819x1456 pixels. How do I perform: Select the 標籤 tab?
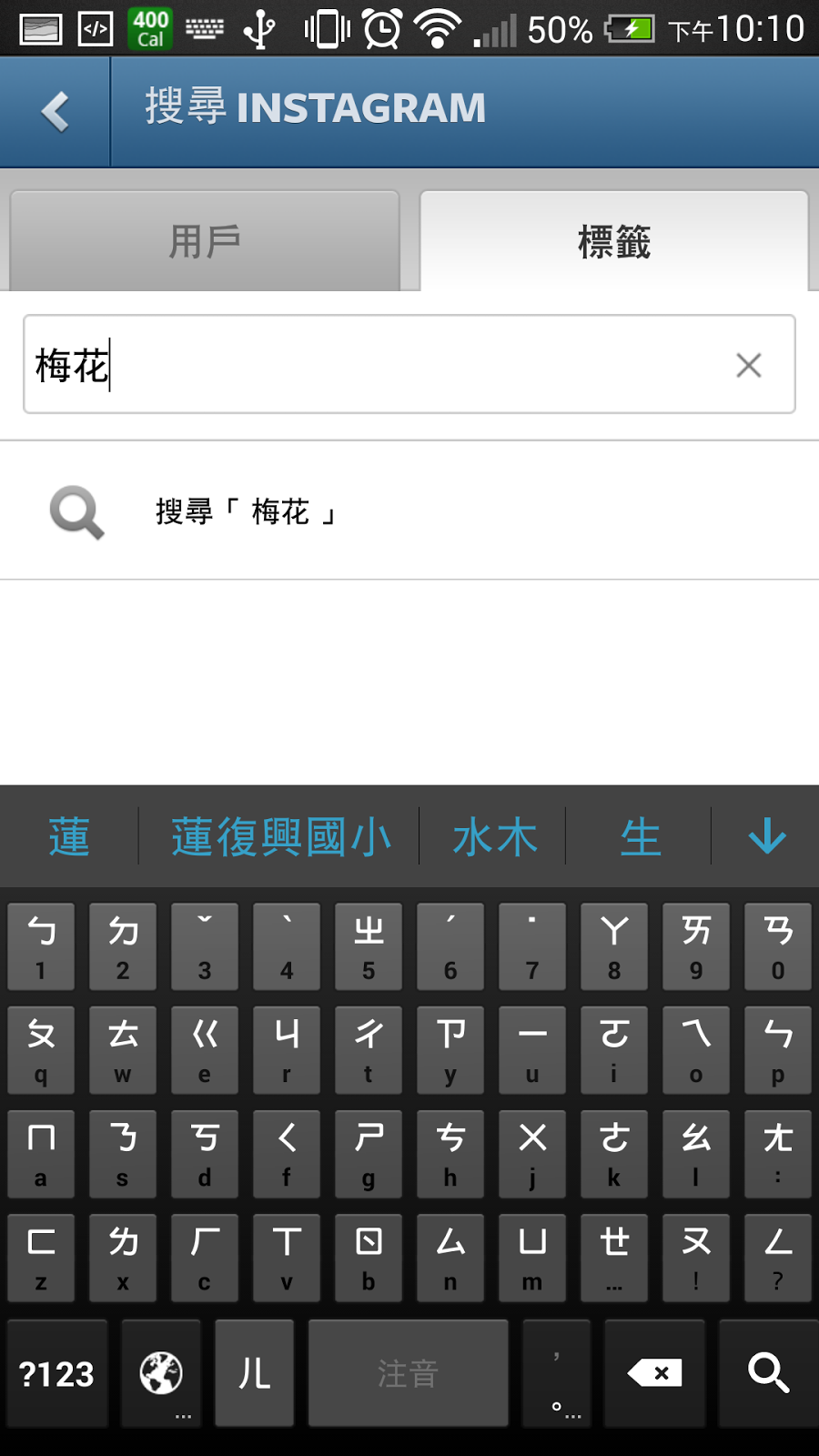613,242
